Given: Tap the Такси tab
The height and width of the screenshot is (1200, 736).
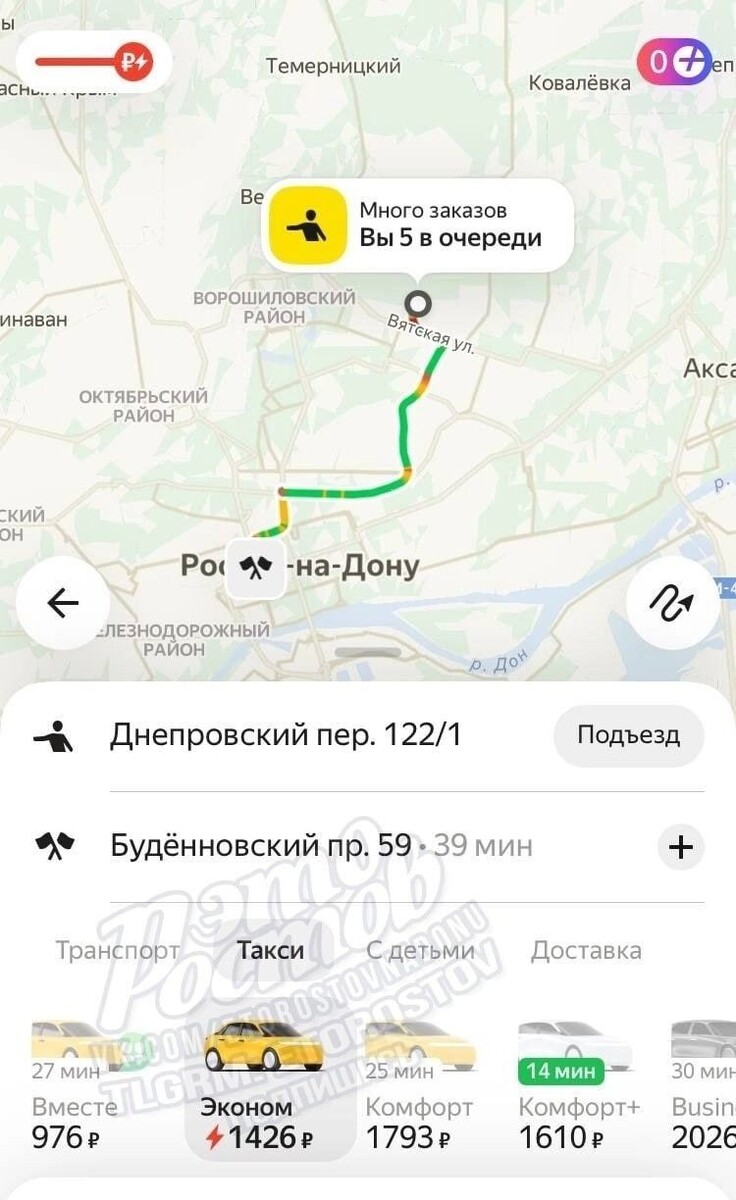Looking at the screenshot, I should (x=271, y=951).
